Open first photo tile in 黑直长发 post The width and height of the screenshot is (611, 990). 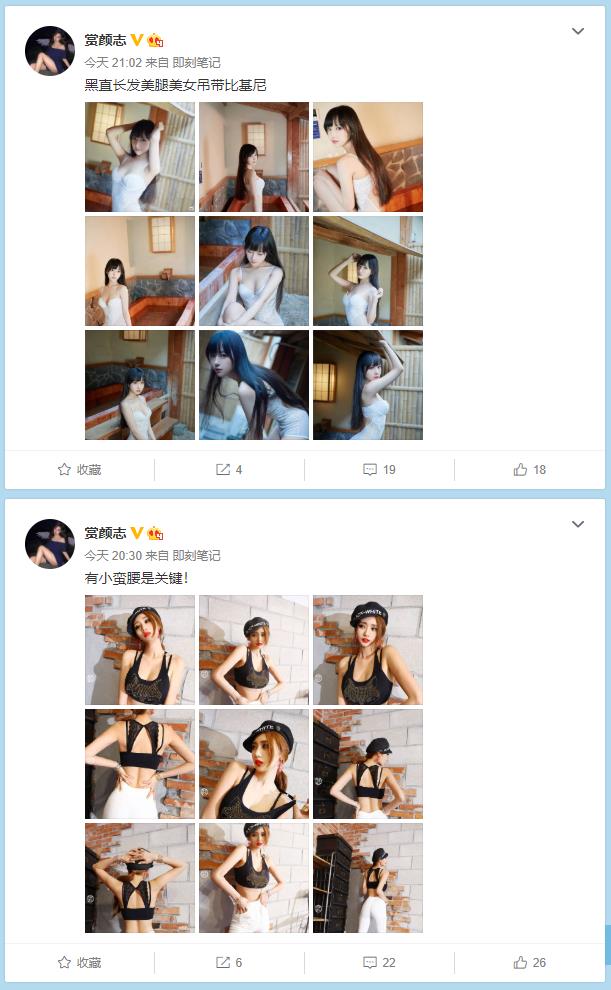pos(139,157)
